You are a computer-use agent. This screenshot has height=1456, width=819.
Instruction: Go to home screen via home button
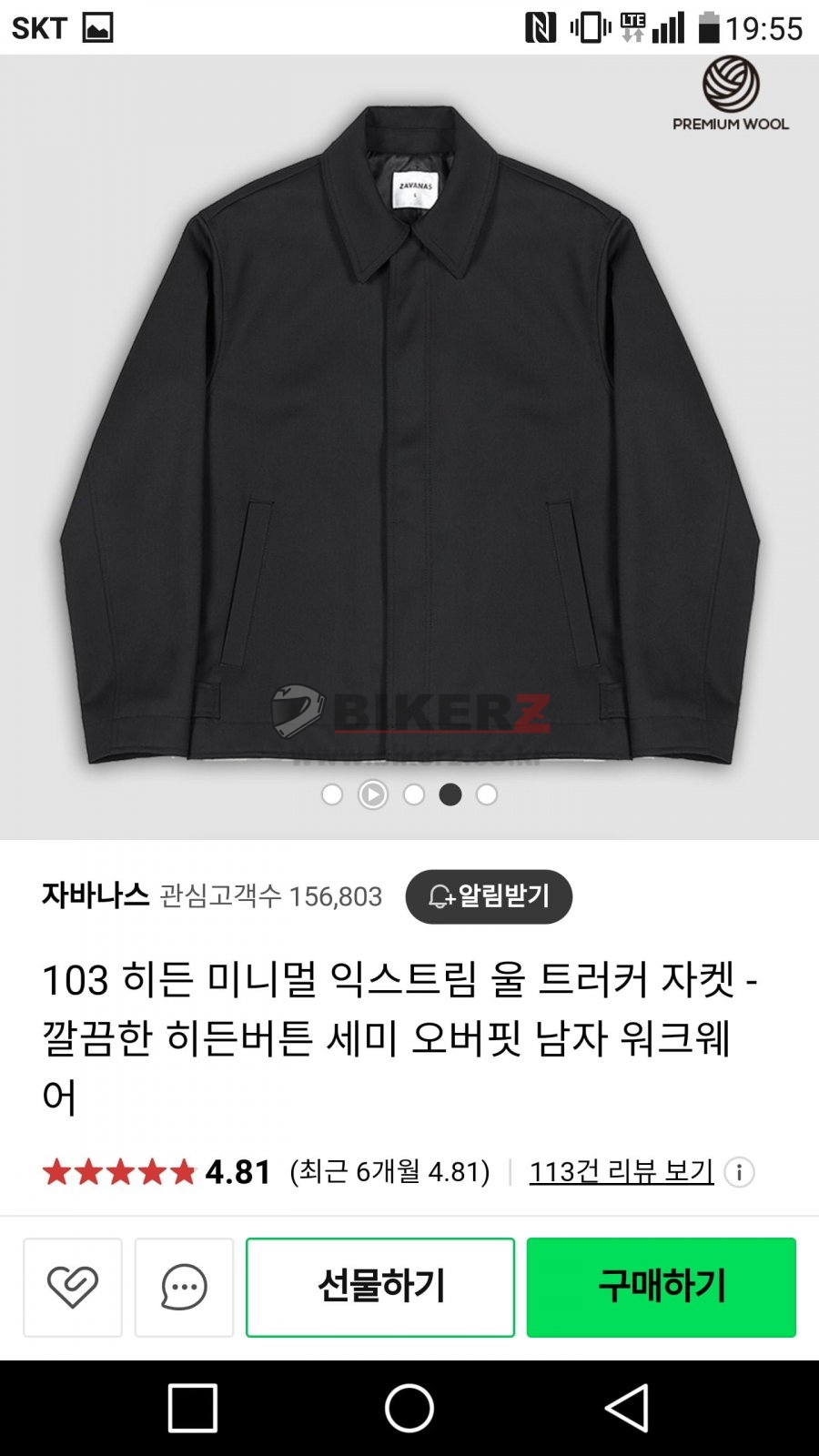click(409, 1408)
